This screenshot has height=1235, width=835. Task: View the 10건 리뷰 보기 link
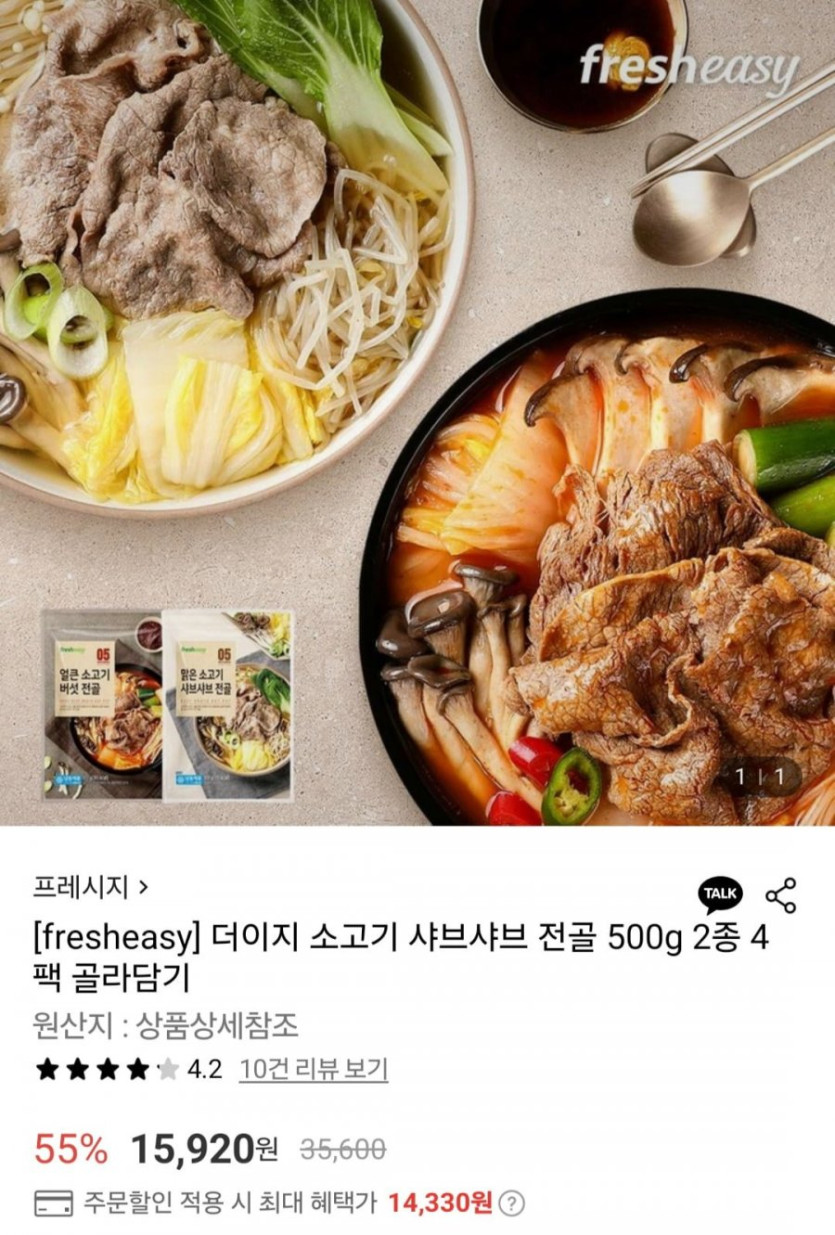tap(313, 1069)
